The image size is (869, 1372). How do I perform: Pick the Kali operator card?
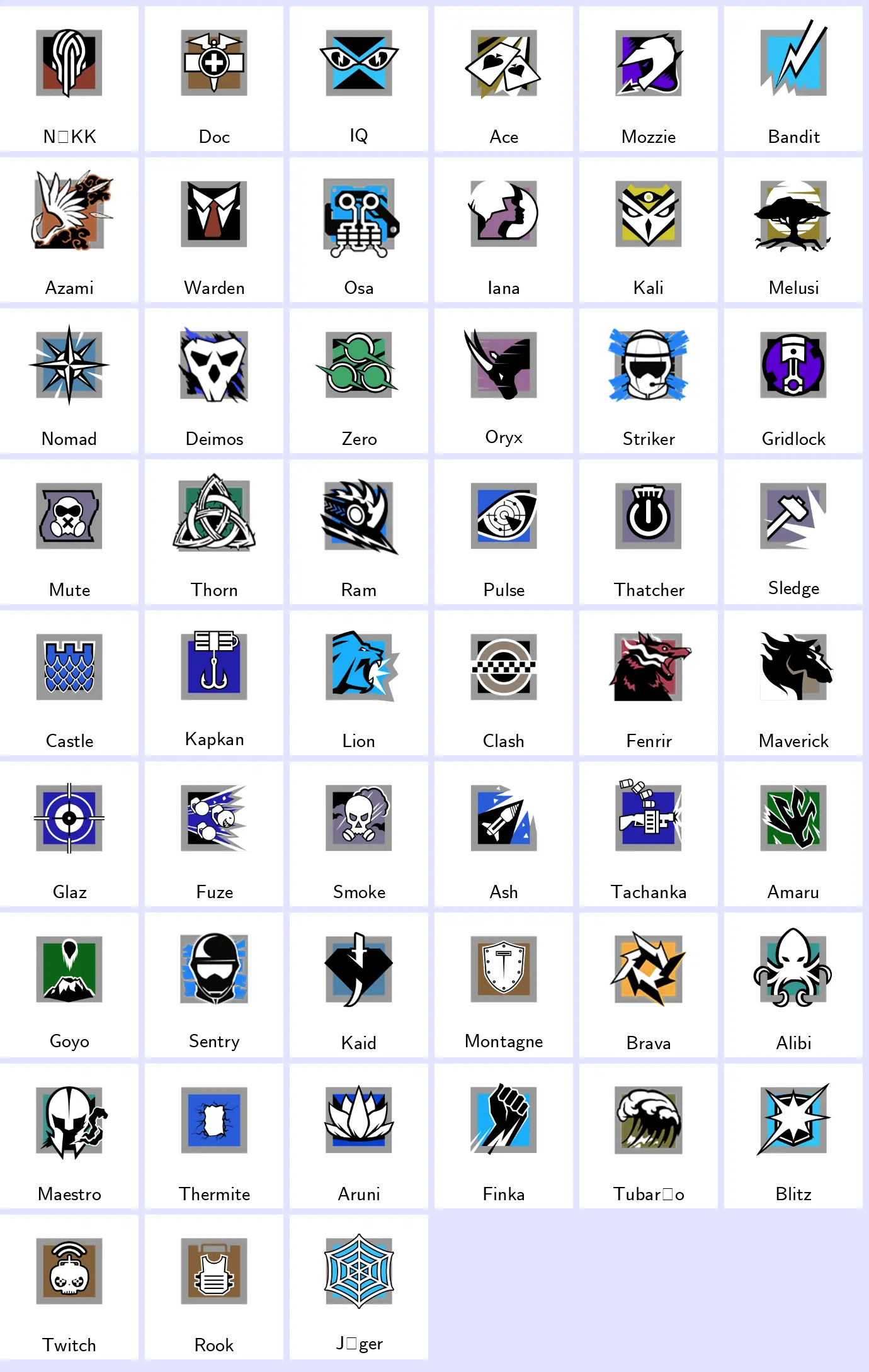pos(649,230)
